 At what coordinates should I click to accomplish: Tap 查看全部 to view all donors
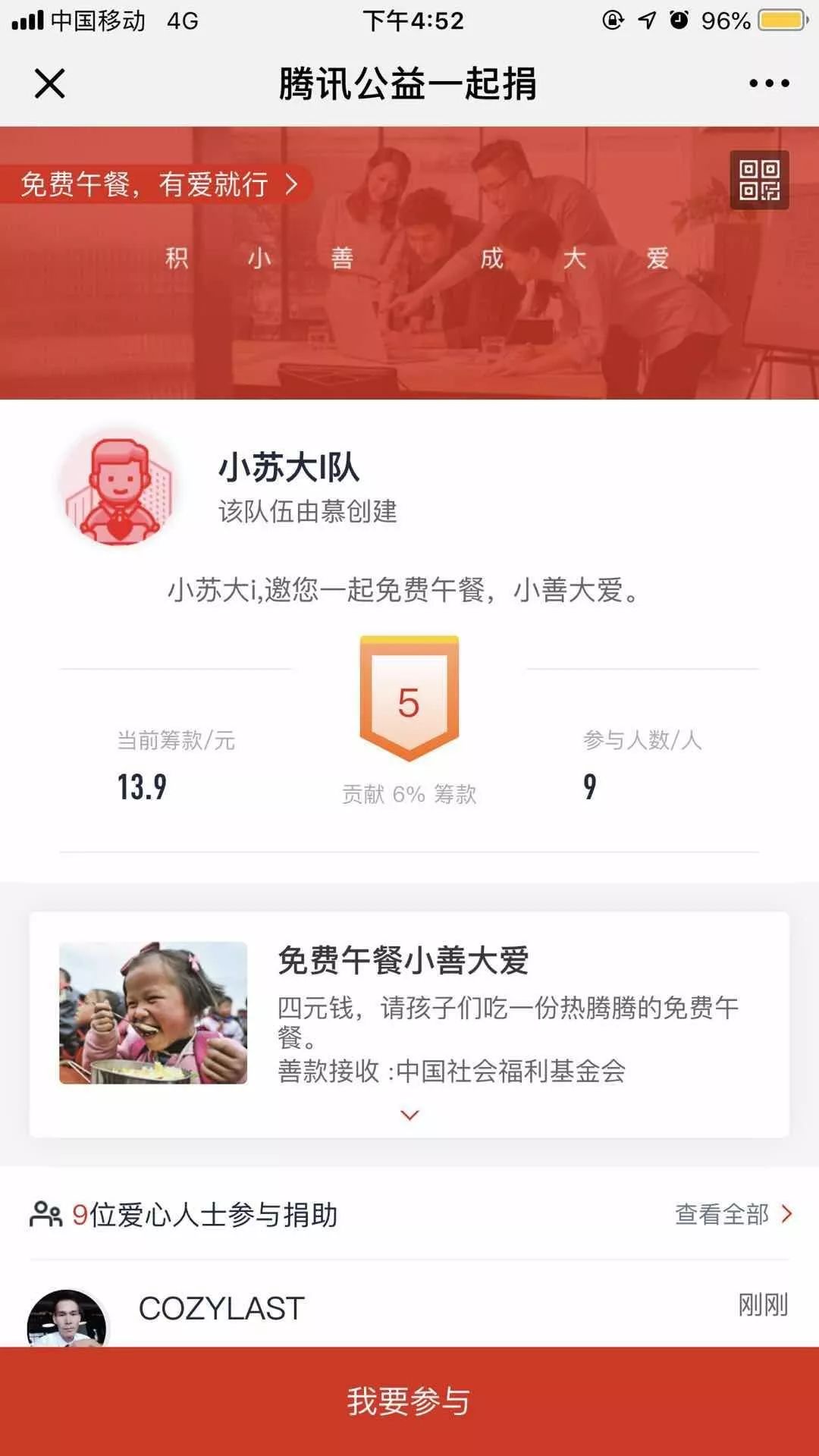coord(733,1214)
